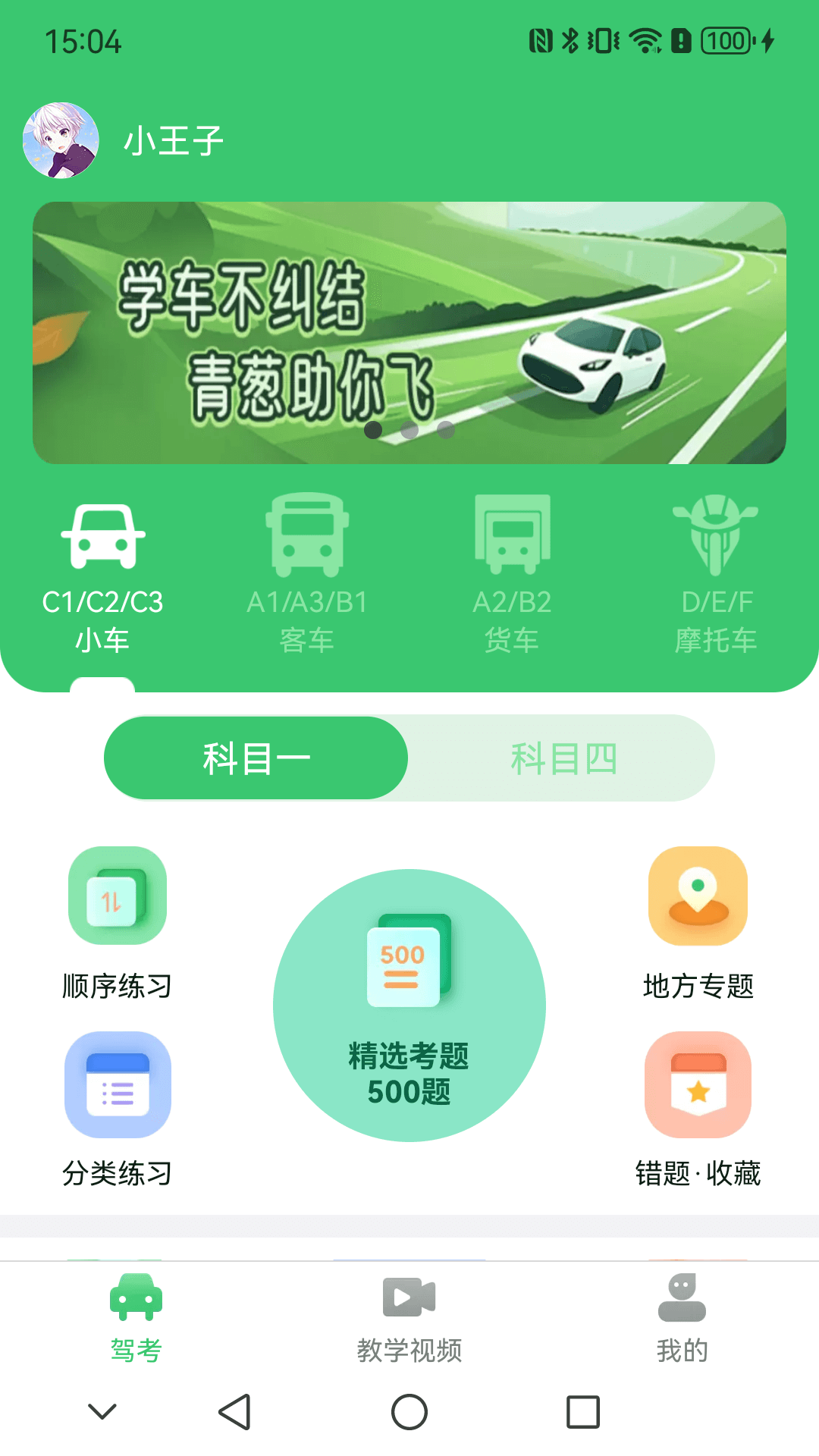
Task: Select the A2/B2 货车 truck category
Action: point(510,536)
